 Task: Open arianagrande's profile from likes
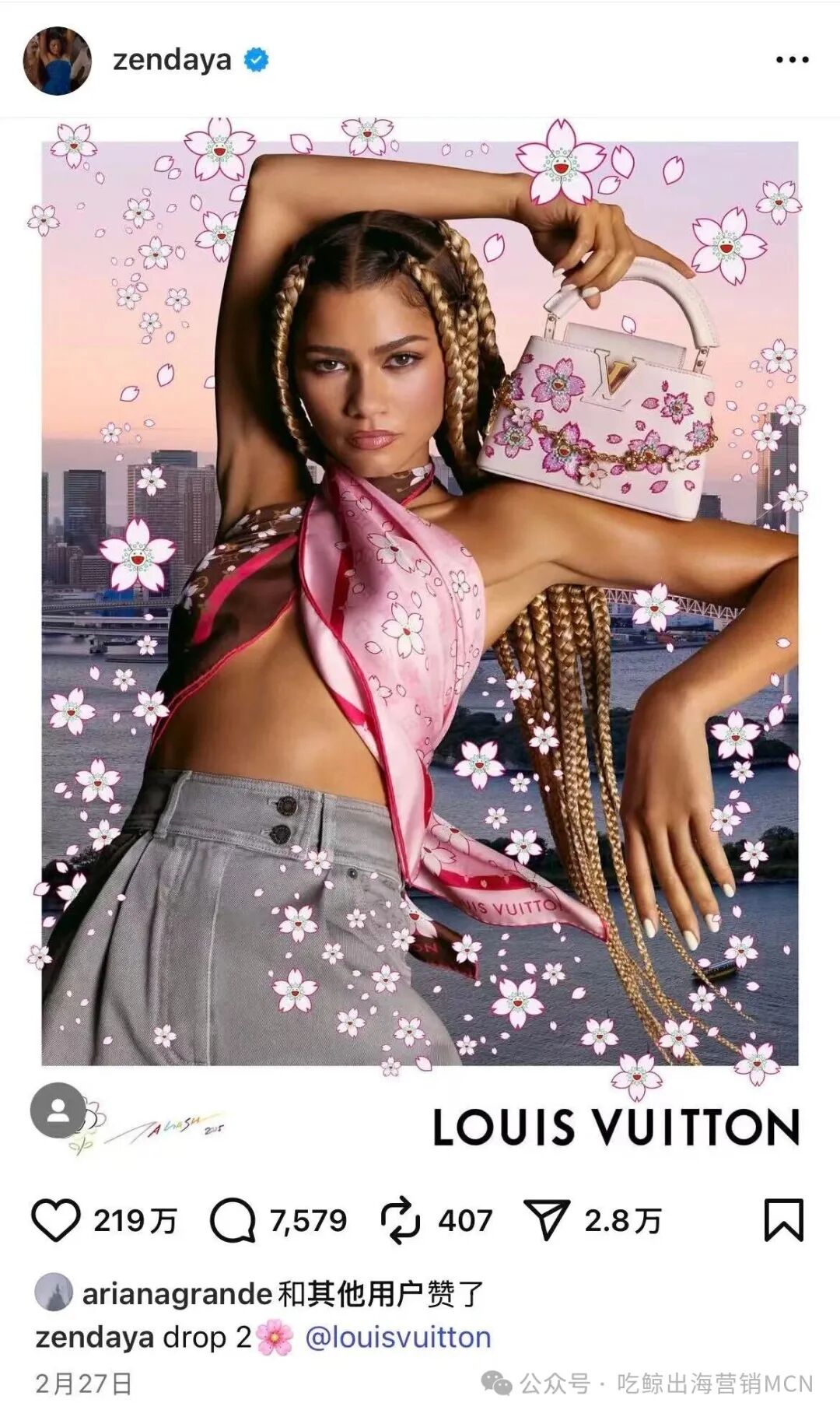coord(177,1294)
